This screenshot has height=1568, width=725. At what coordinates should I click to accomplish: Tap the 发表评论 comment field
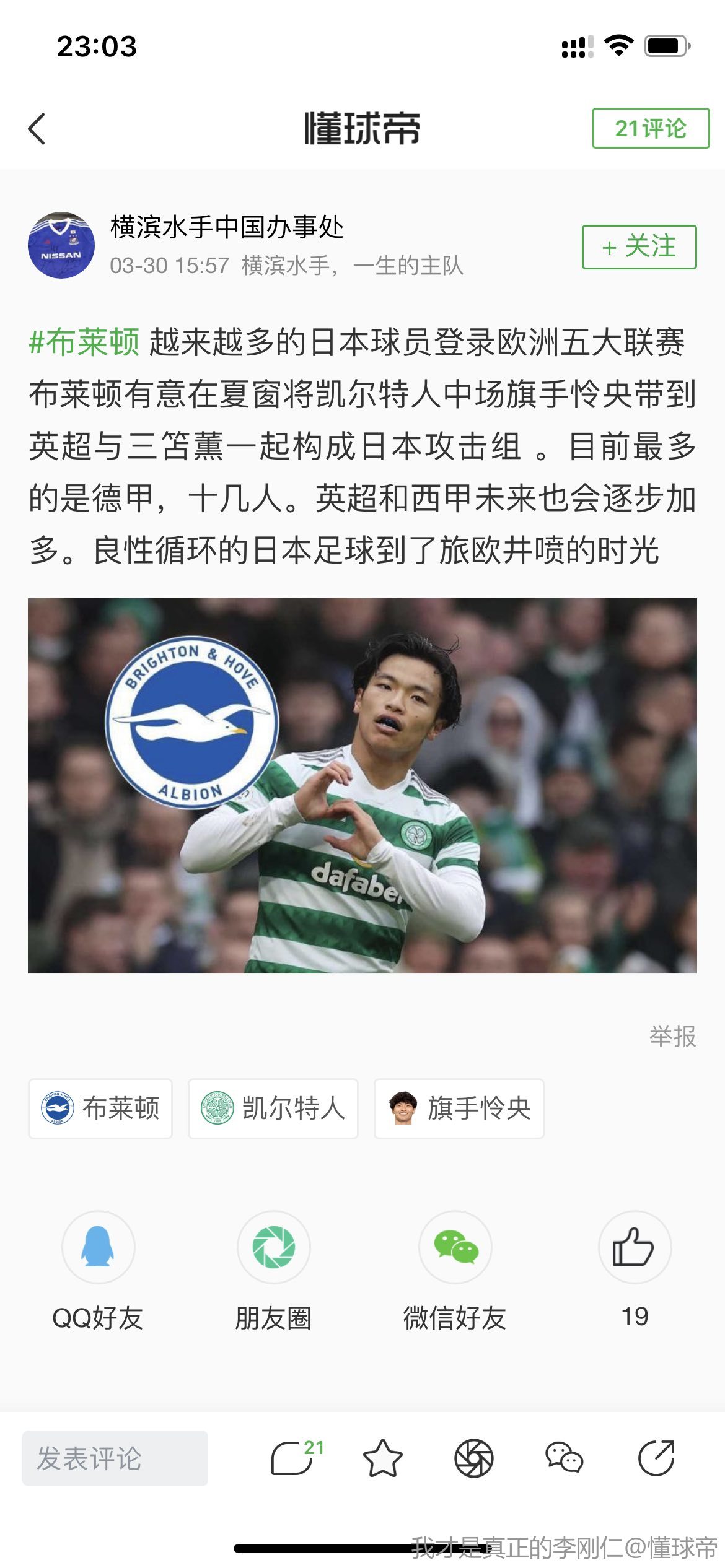(x=115, y=1458)
